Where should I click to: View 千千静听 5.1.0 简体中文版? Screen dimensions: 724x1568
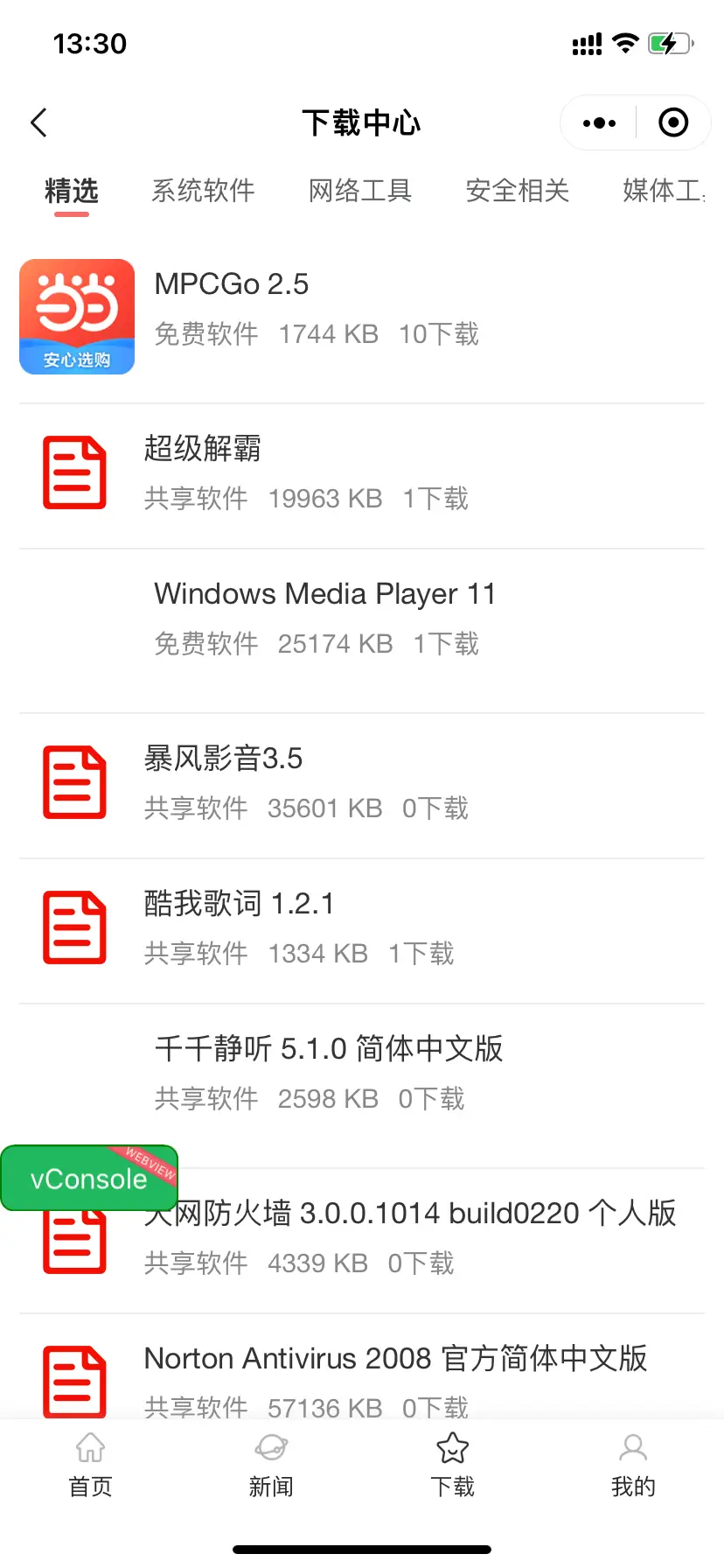coord(362,1086)
